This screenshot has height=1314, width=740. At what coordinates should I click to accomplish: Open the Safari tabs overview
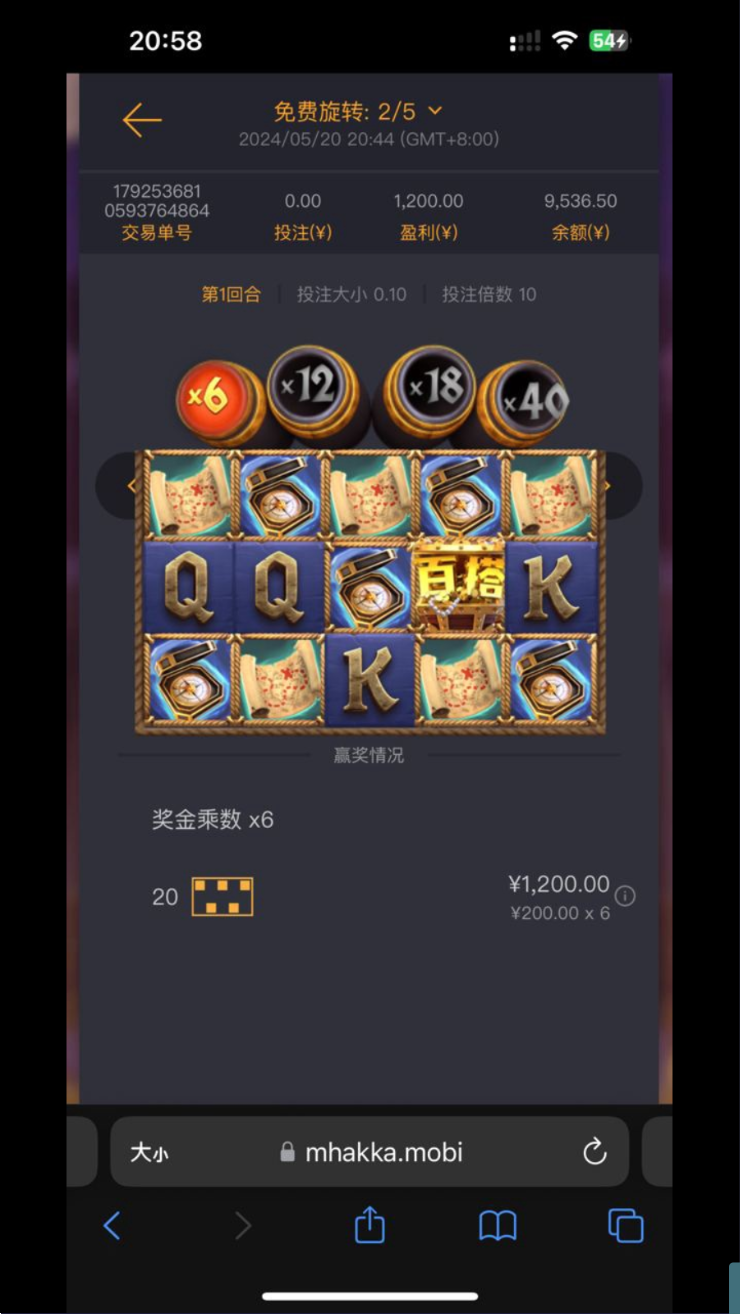(625, 1225)
